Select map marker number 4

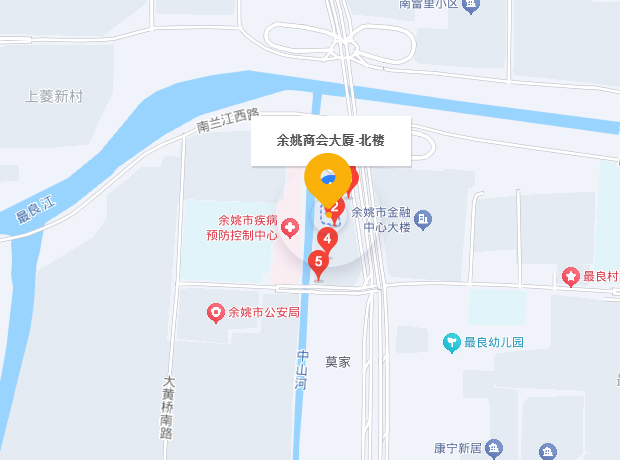click(327, 238)
